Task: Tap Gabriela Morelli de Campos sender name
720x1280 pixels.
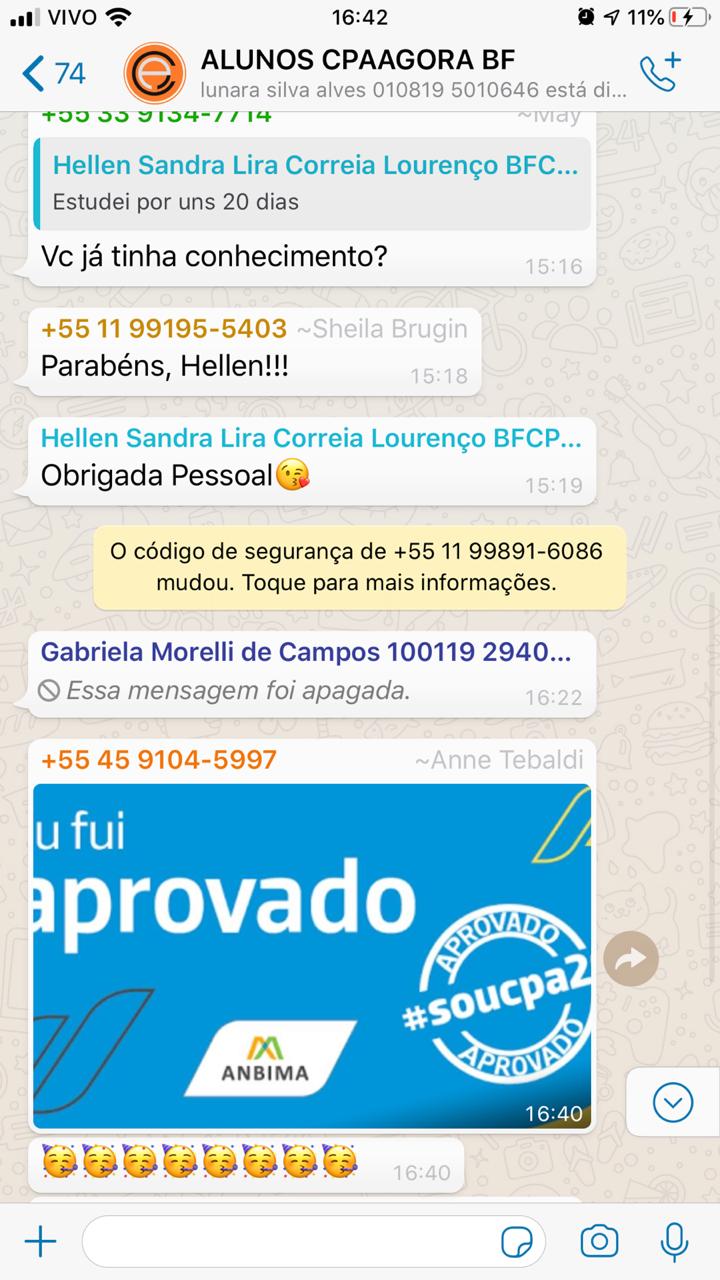Action: (x=306, y=652)
